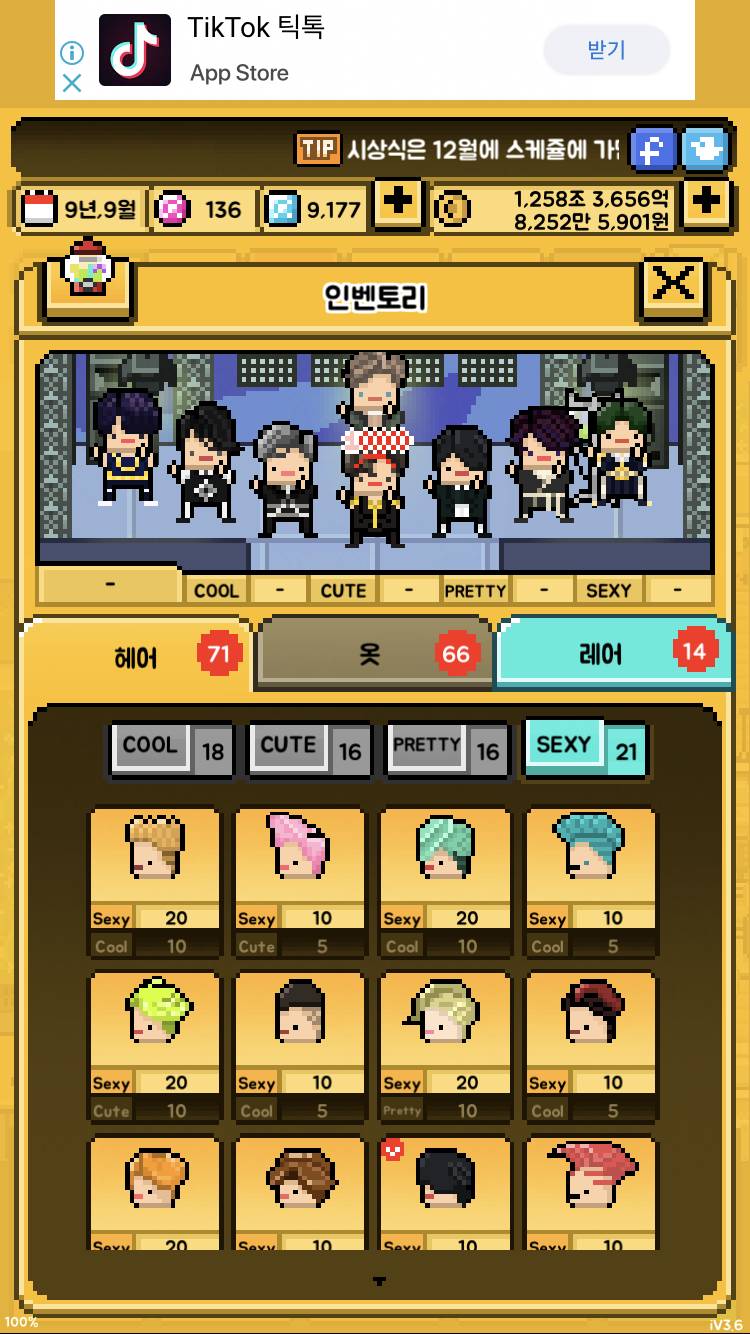The height and width of the screenshot is (1334, 750).
Task: Switch to the 헤어 tab
Action: point(138,654)
